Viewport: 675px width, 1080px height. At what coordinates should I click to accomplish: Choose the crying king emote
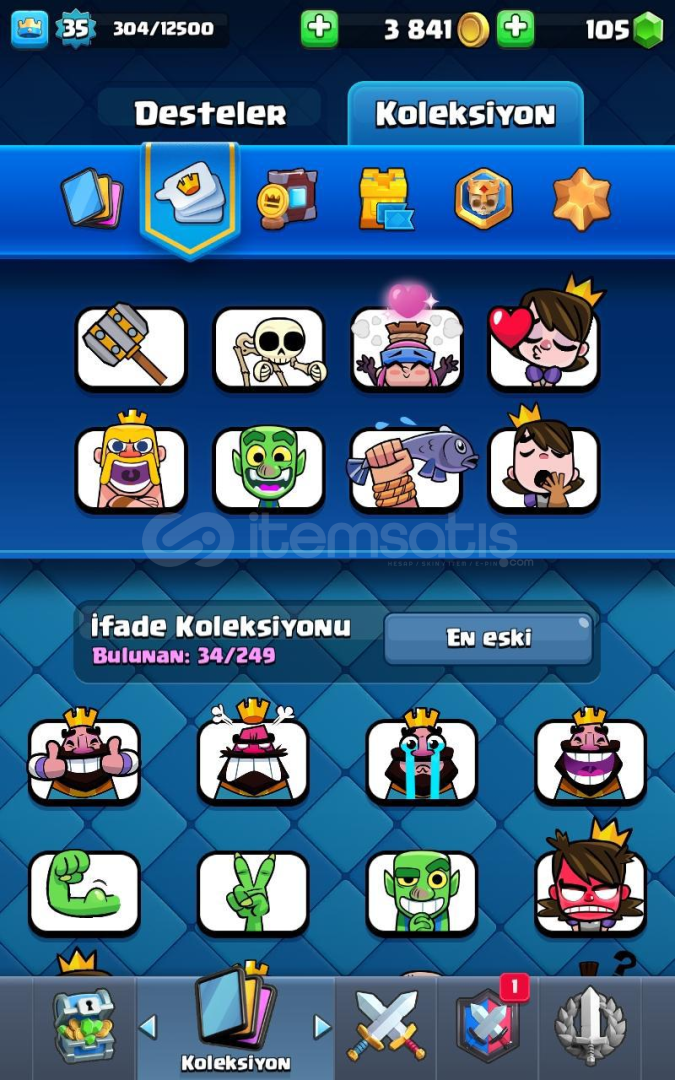(x=421, y=759)
